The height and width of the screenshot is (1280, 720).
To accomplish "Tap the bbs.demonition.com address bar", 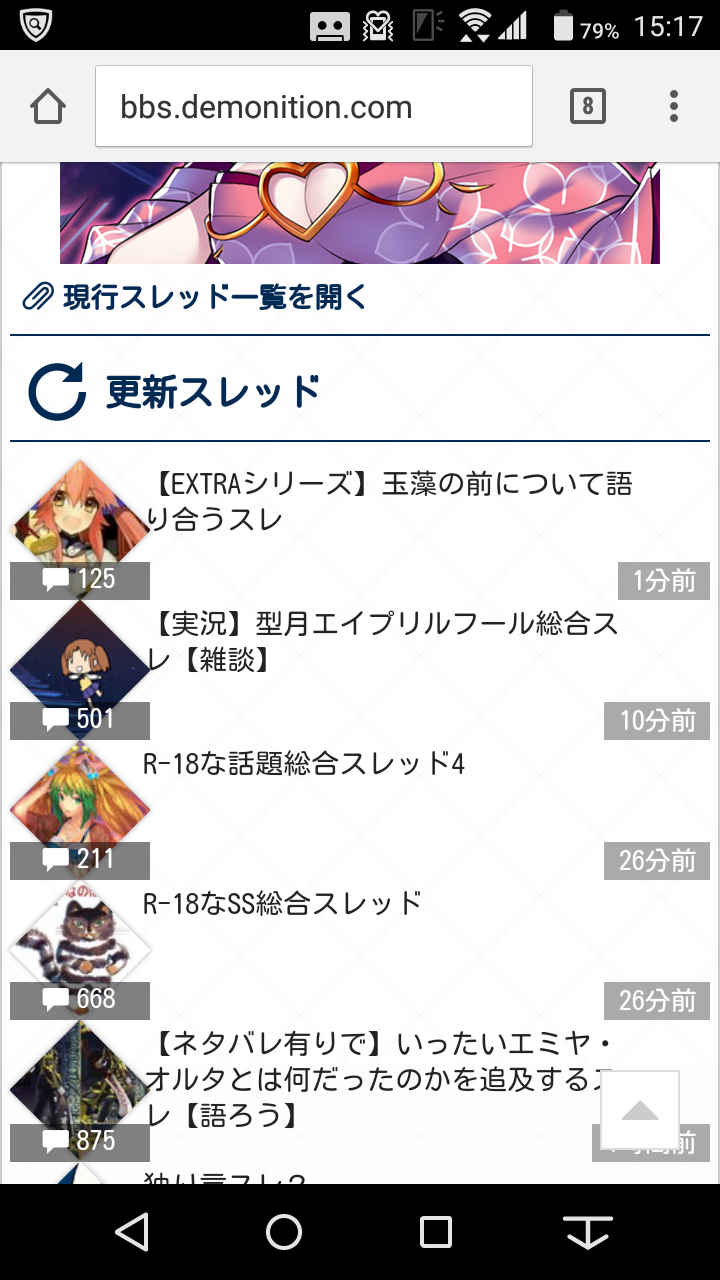I will [x=313, y=107].
